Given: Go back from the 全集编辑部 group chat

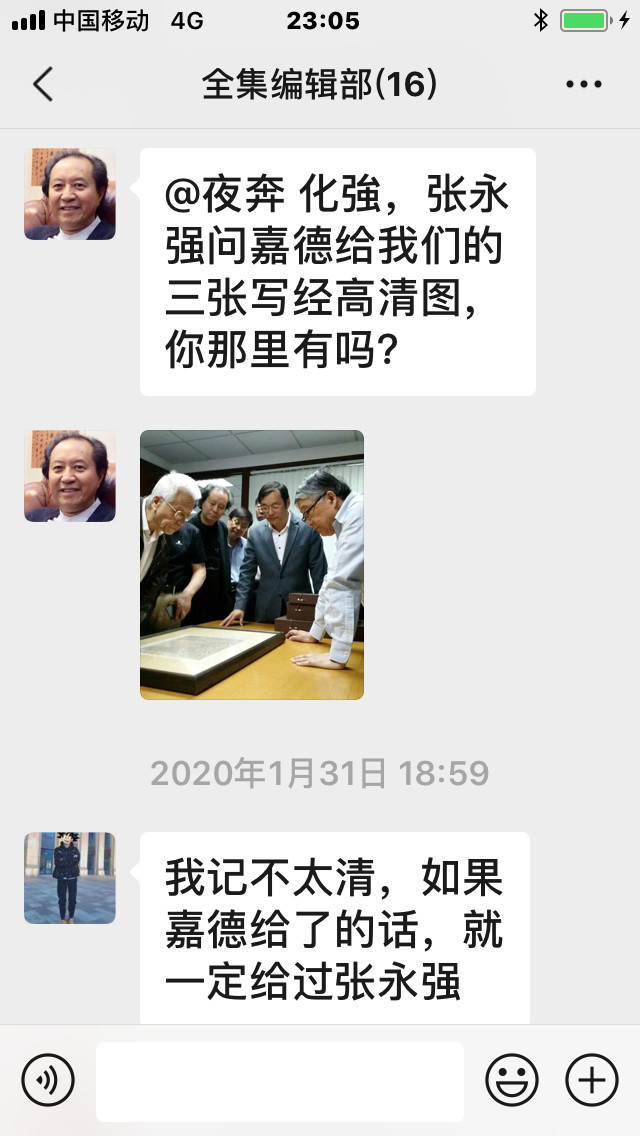Looking at the screenshot, I should pyautogui.click(x=43, y=84).
